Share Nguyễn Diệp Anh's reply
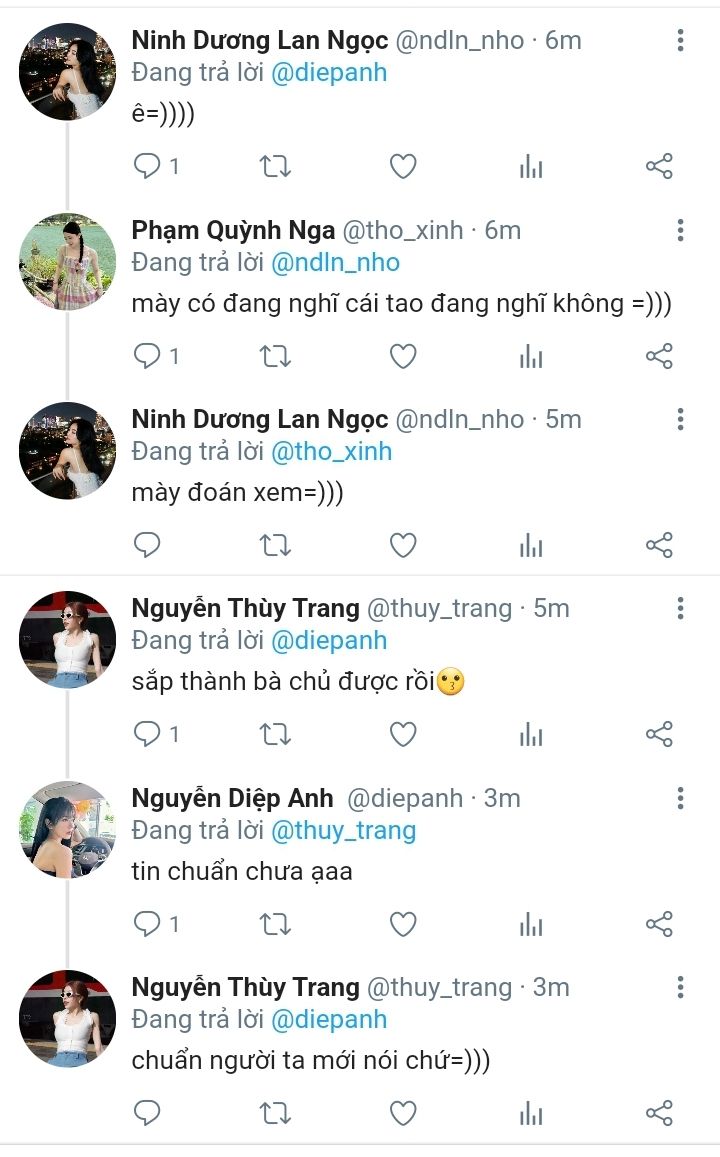This screenshot has height=1157, width=720. (x=659, y=924)
